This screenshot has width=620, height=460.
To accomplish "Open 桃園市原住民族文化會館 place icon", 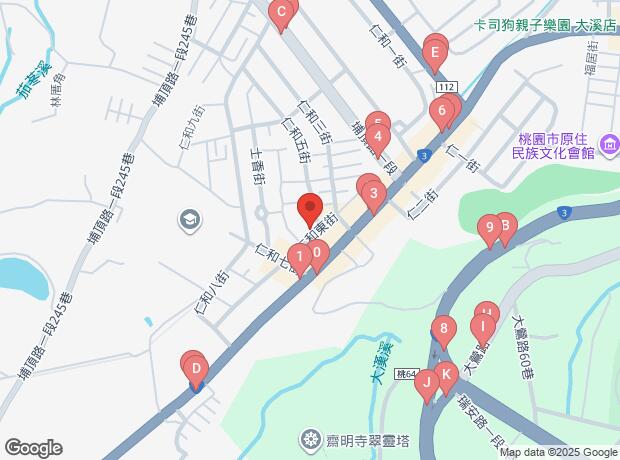I will pos(609,145).
